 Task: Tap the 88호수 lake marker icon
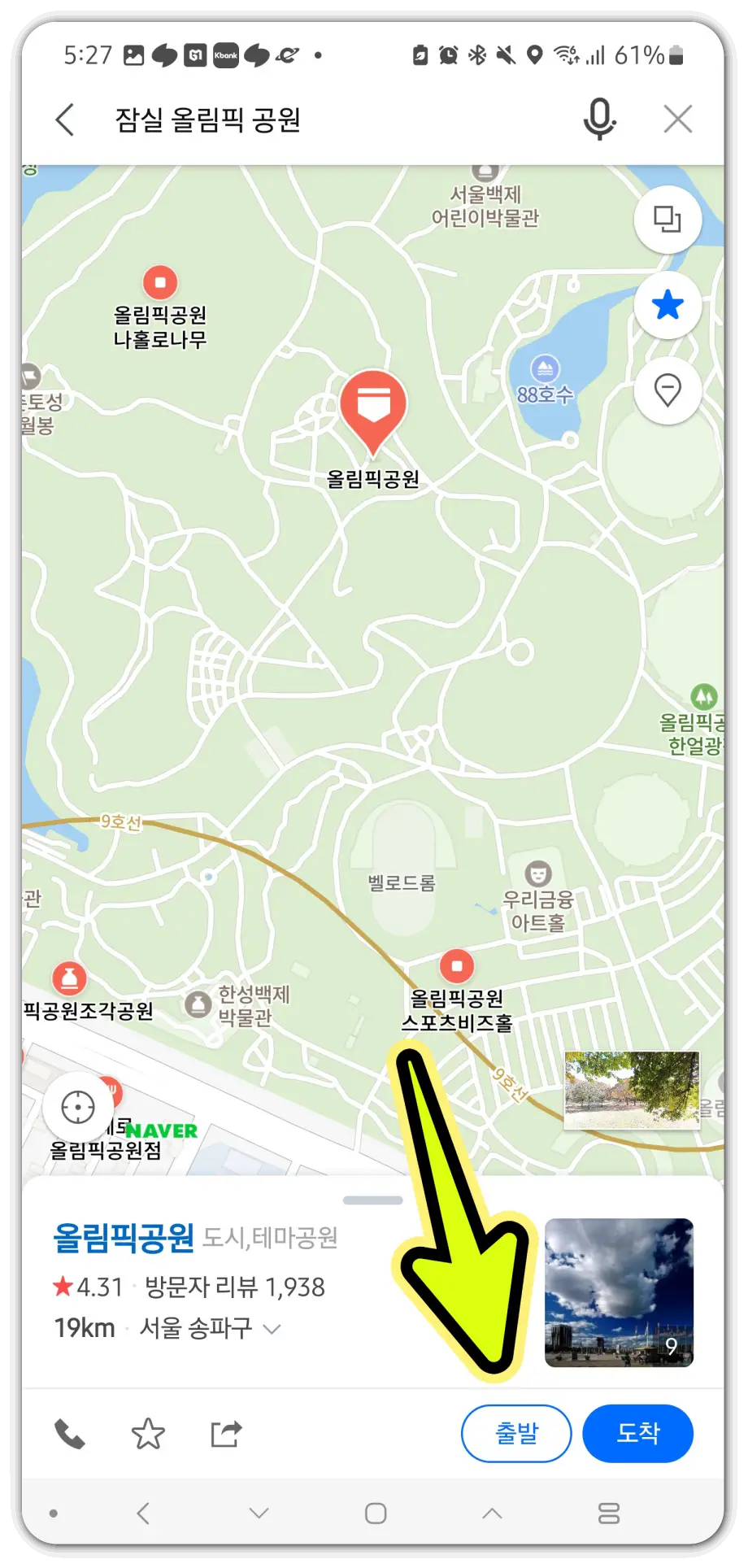tap(546, 366)
